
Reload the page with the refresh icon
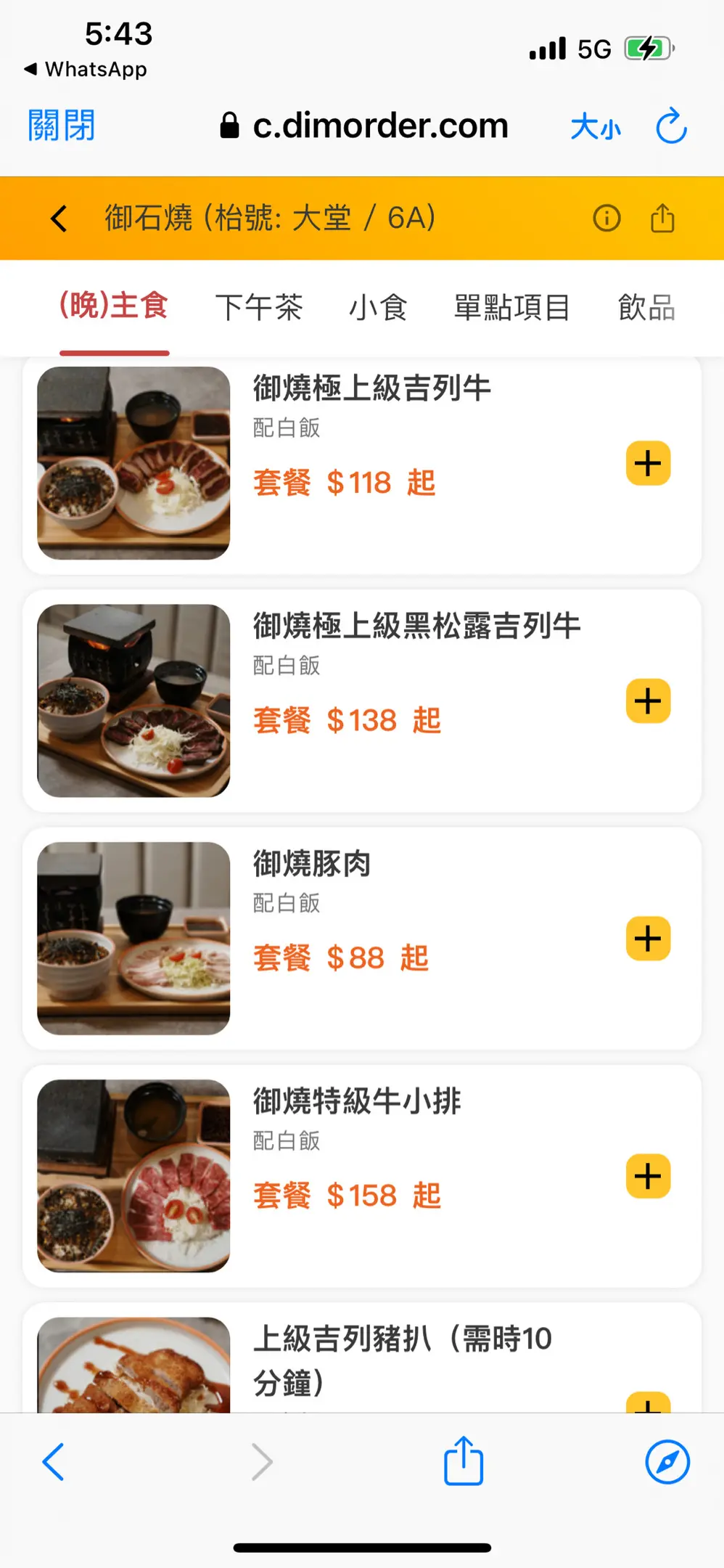(x=671, y=126)
